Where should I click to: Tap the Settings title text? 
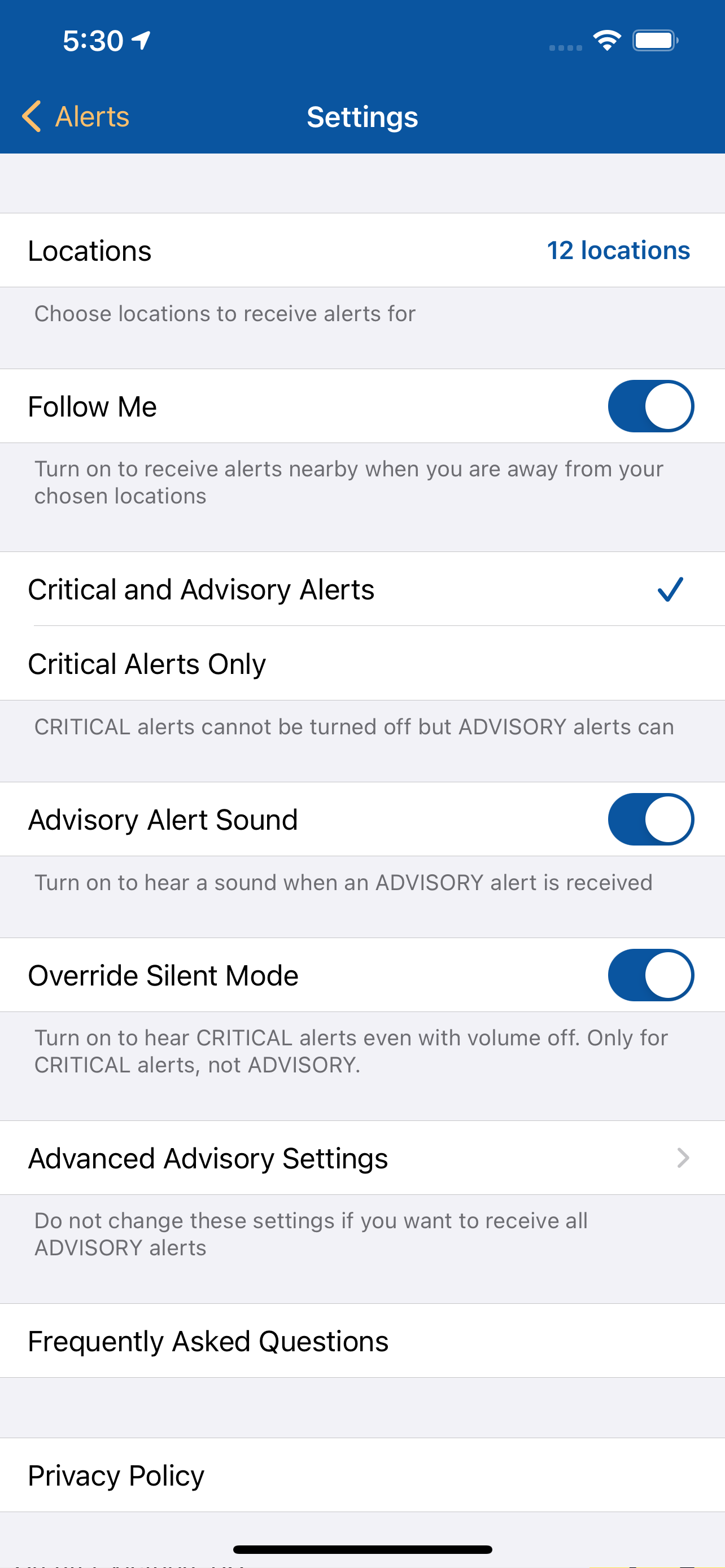(362, 116)
